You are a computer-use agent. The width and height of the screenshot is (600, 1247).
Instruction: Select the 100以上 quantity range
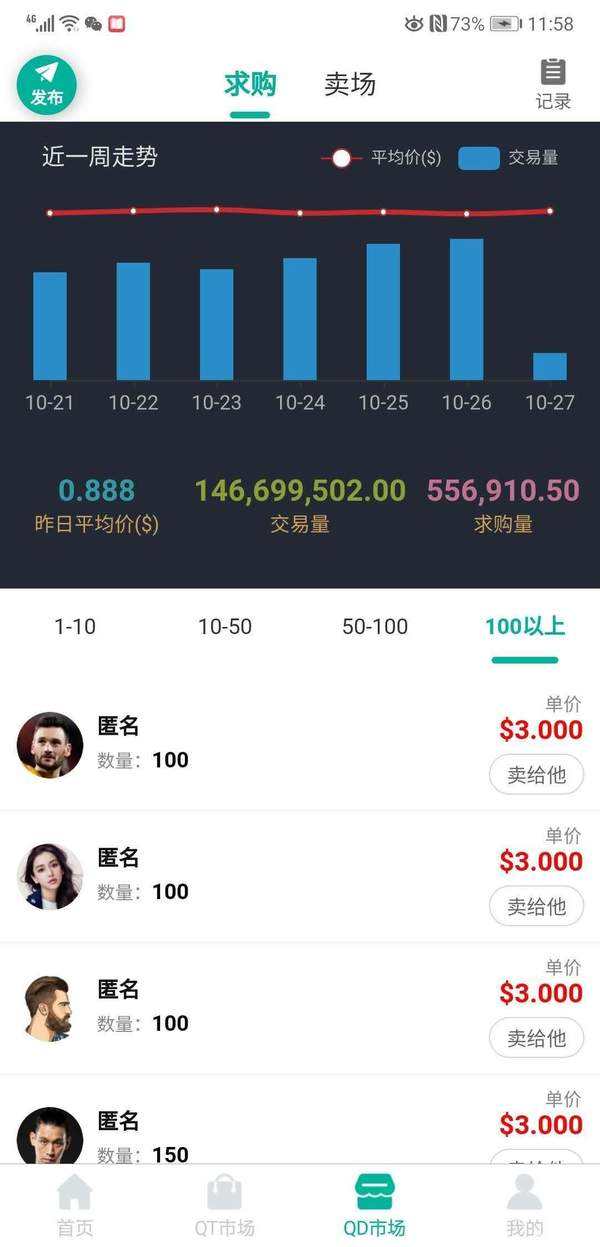[525, 627]
